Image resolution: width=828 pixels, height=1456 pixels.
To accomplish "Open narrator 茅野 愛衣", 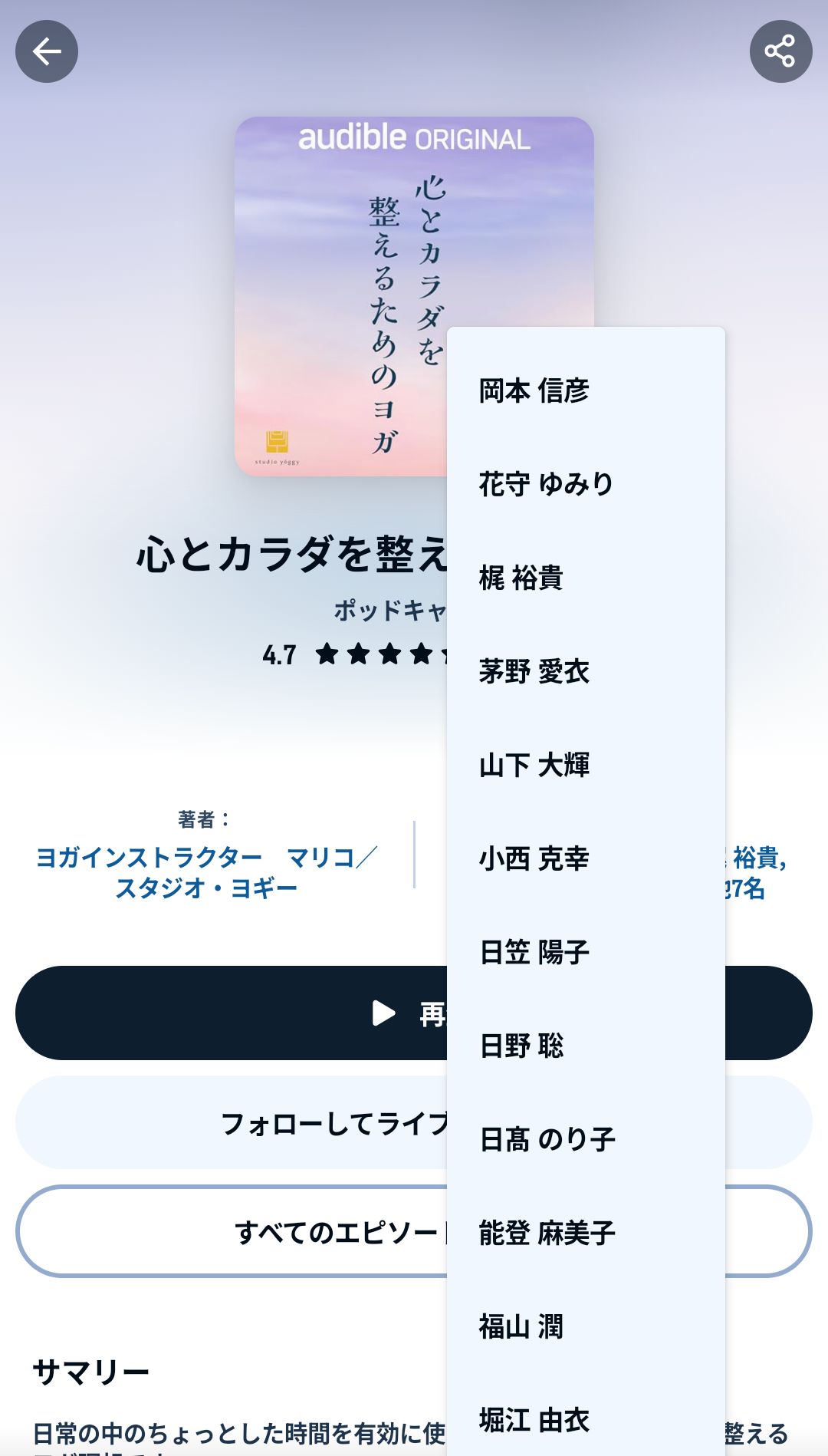I will [x=534, y=671].
